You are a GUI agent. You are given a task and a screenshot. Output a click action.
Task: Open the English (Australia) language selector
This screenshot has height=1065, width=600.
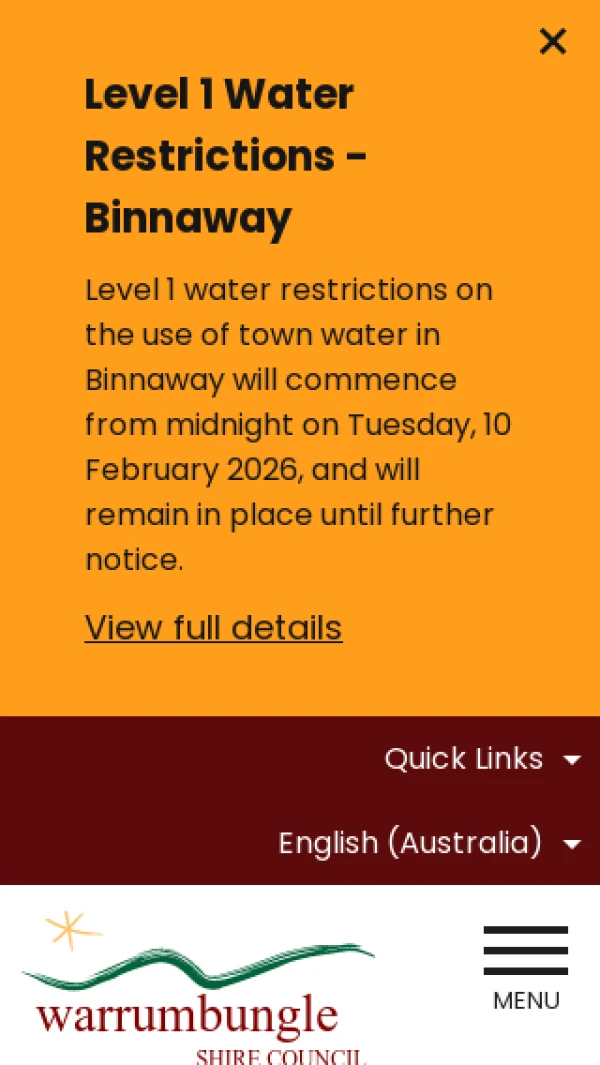coord(429,843)
